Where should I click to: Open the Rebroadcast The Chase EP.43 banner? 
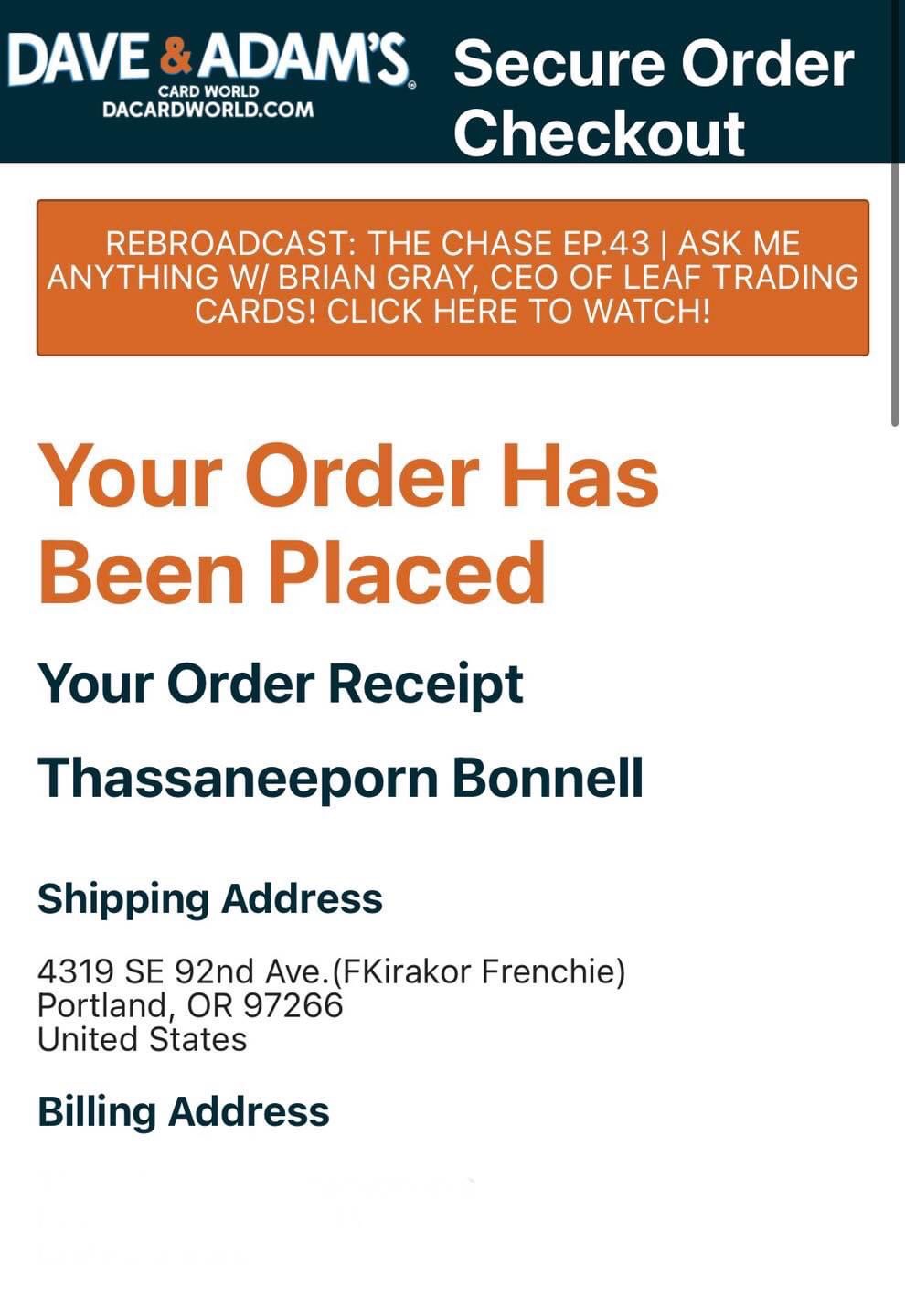click(x=452, y=277)
